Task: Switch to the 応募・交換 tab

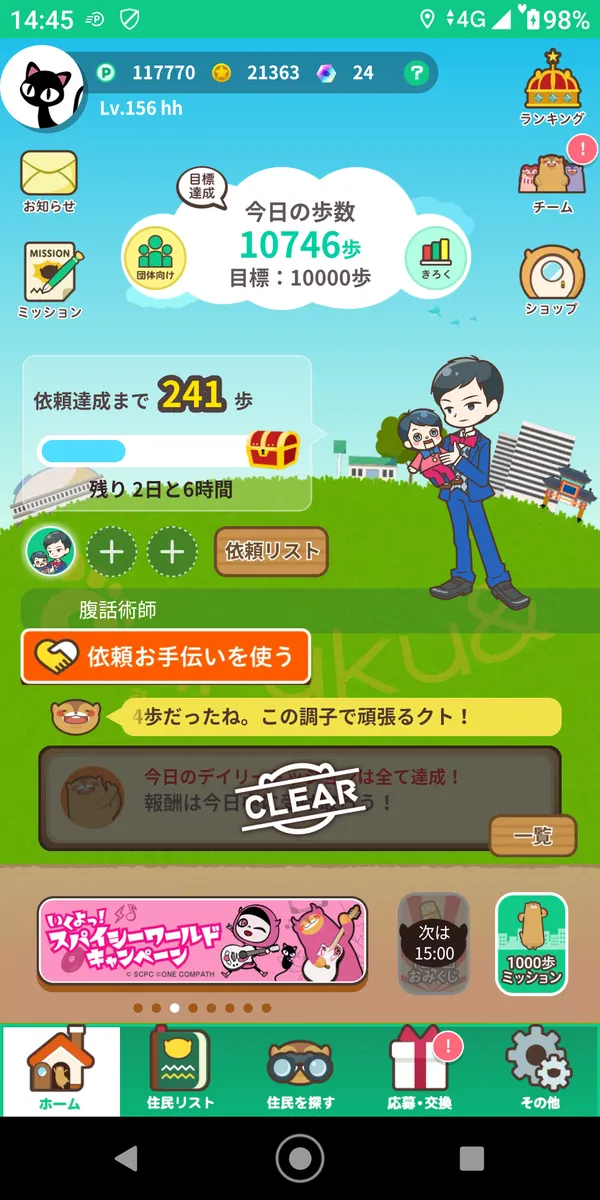Action: tap(420, 1070)
